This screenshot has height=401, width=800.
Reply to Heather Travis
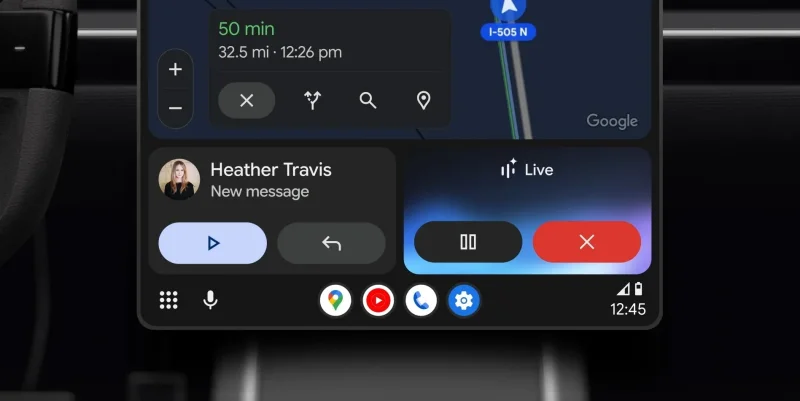coord(331,243)
